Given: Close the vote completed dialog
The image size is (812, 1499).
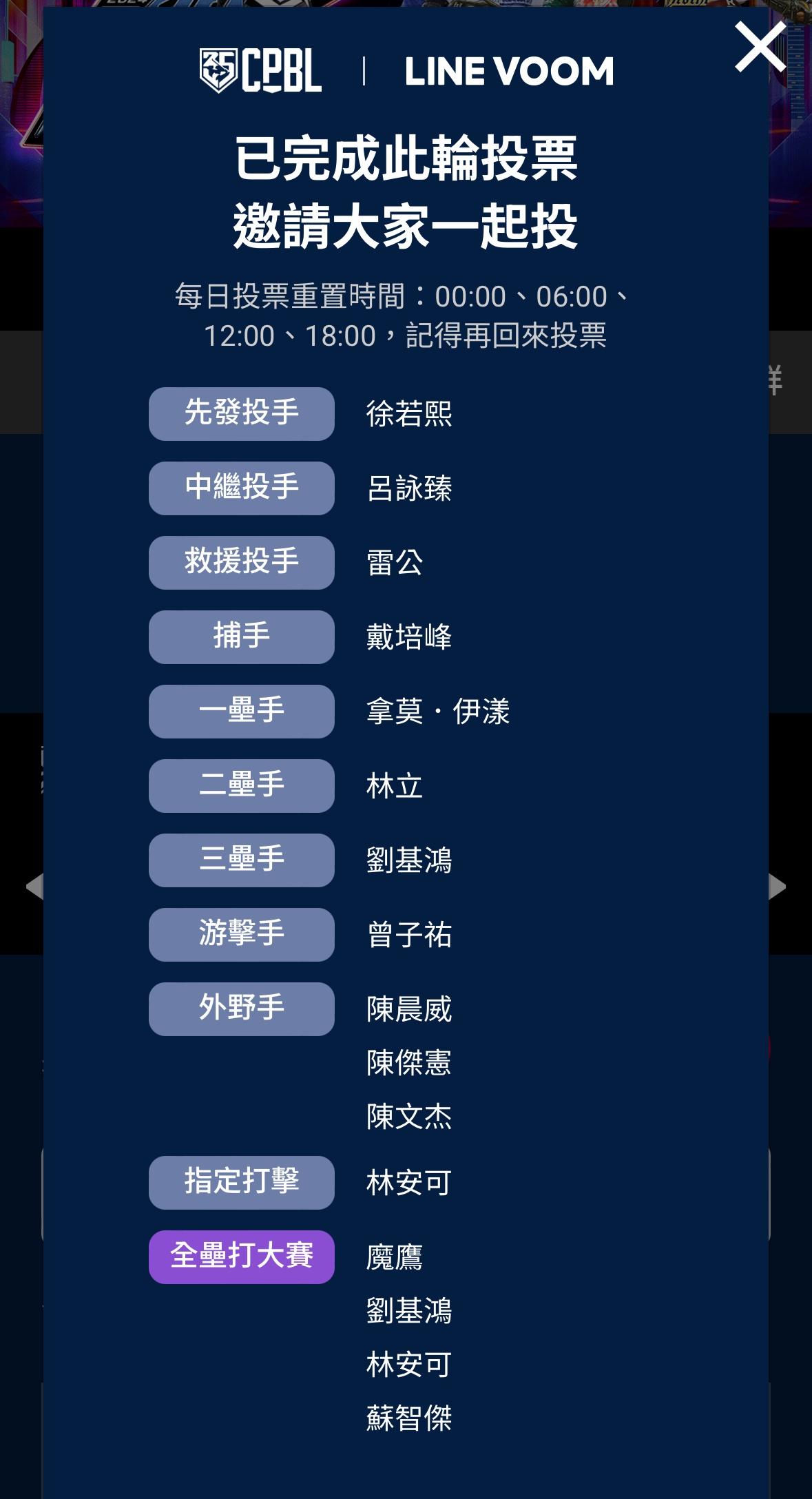Looking at the screenshot, I should tap(760, 47).
